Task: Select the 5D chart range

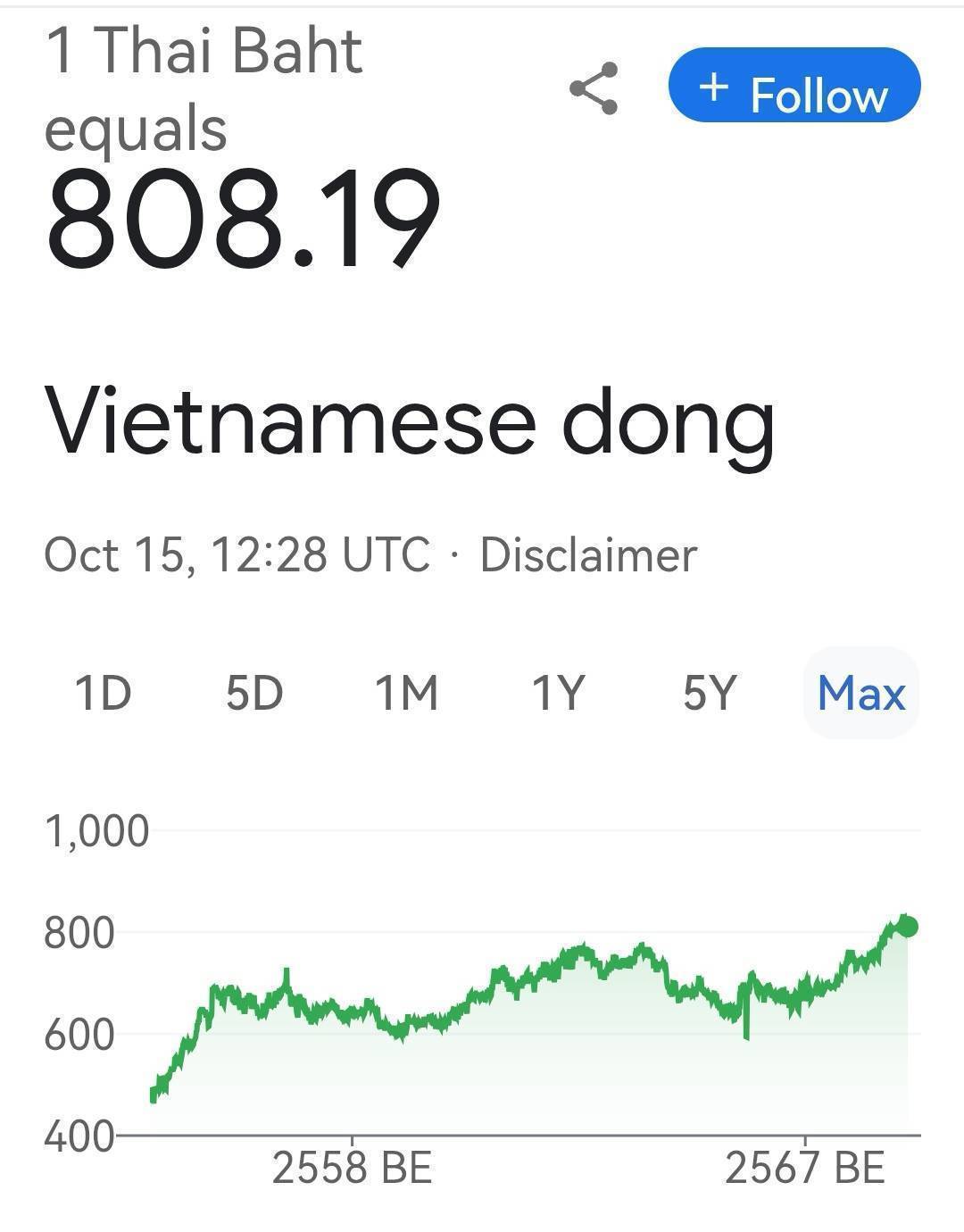Action: click(254, 693)
